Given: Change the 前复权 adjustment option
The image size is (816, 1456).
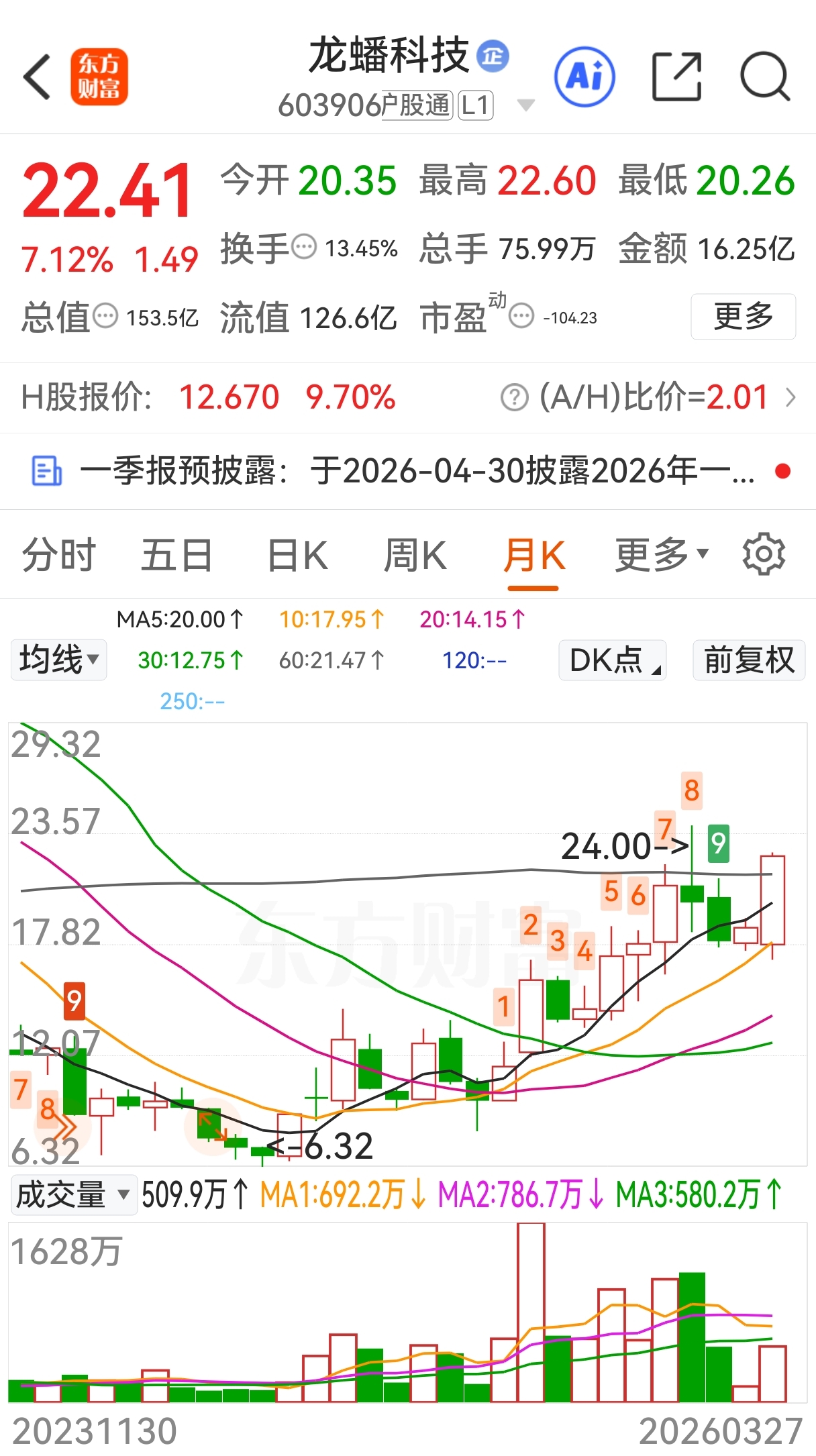Looking at the screenshot, I should [x=749, y=660].
